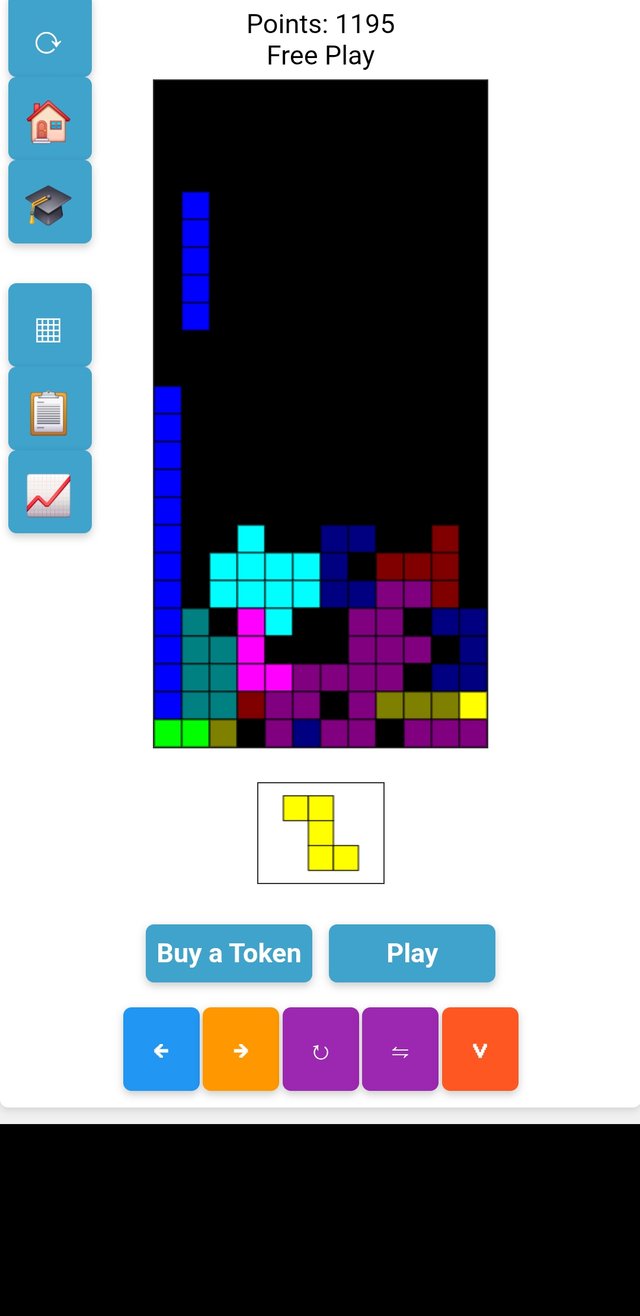Move the piece right with the orange arrow
Screen dimensions: 640x1316
point(240,1049)
